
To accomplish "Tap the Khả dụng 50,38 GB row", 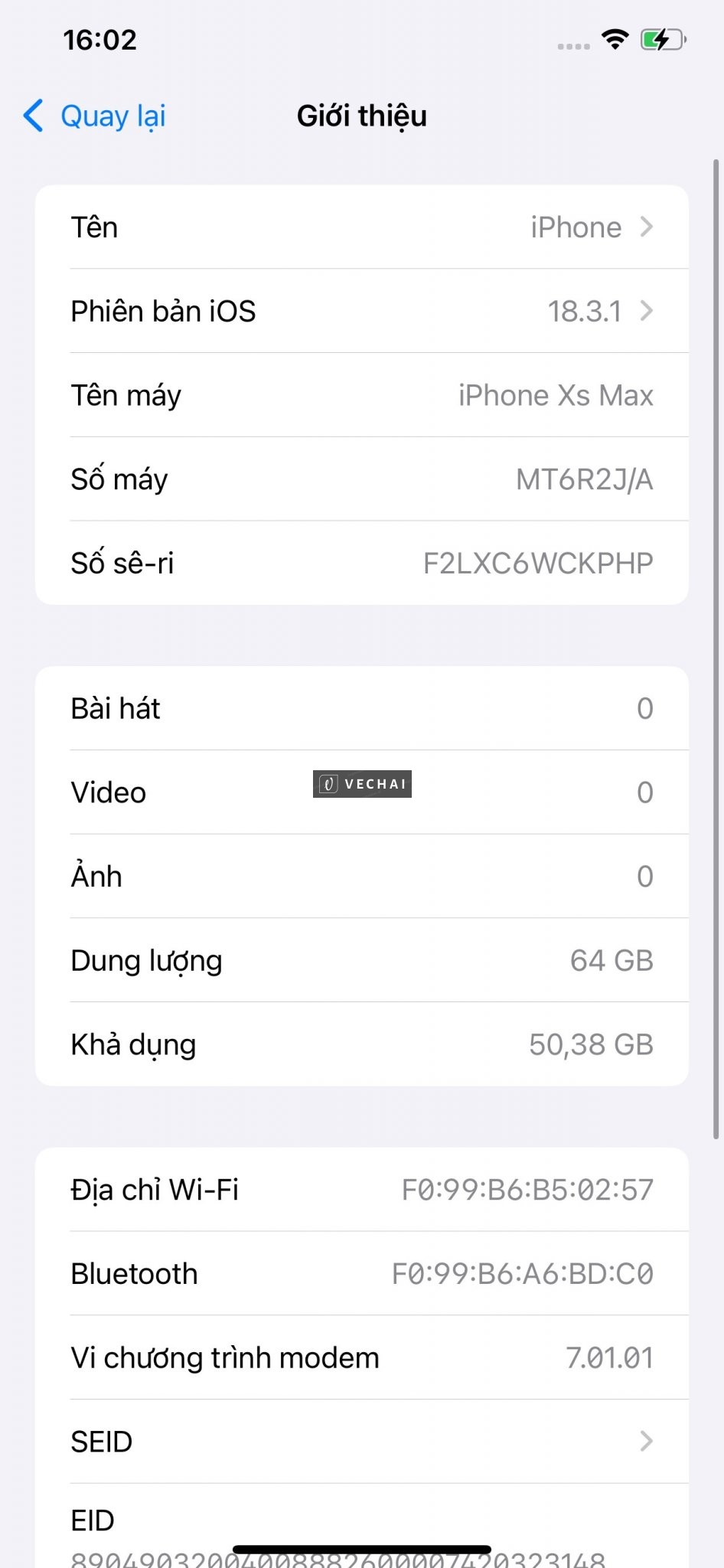I will 362,1044.
